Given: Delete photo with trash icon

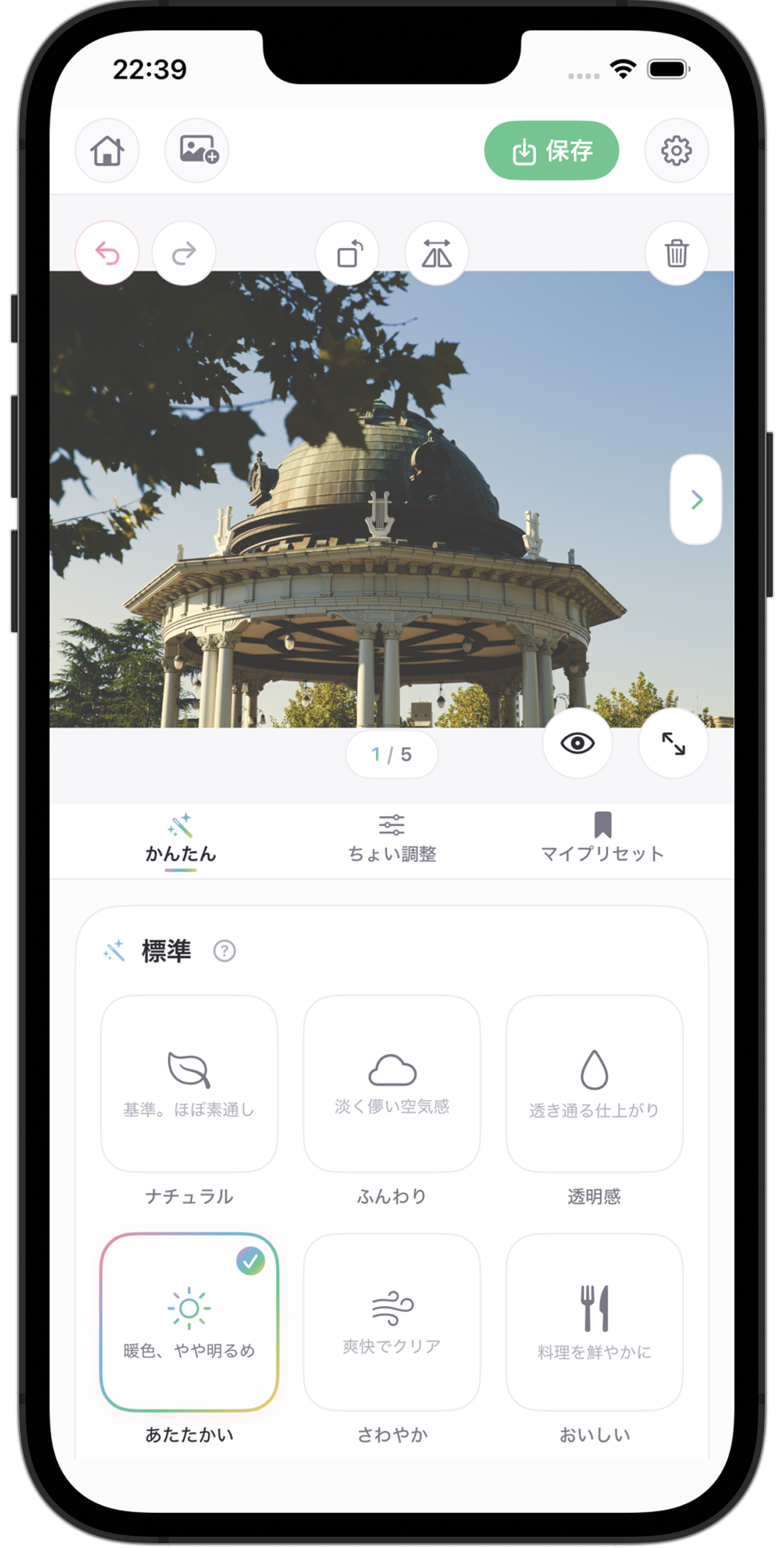Looking at the screenshot, I should [676, 253].
